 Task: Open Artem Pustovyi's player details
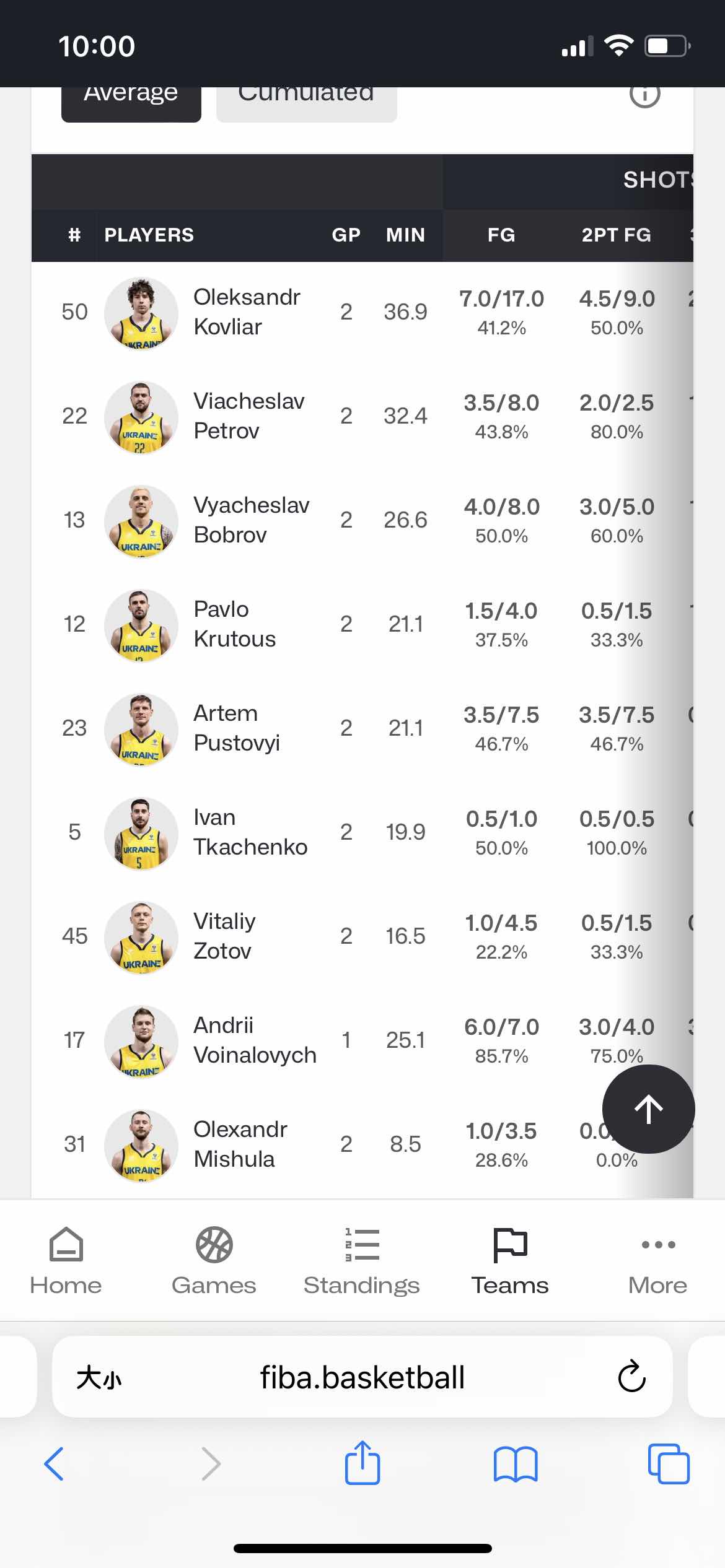(237, 728)
